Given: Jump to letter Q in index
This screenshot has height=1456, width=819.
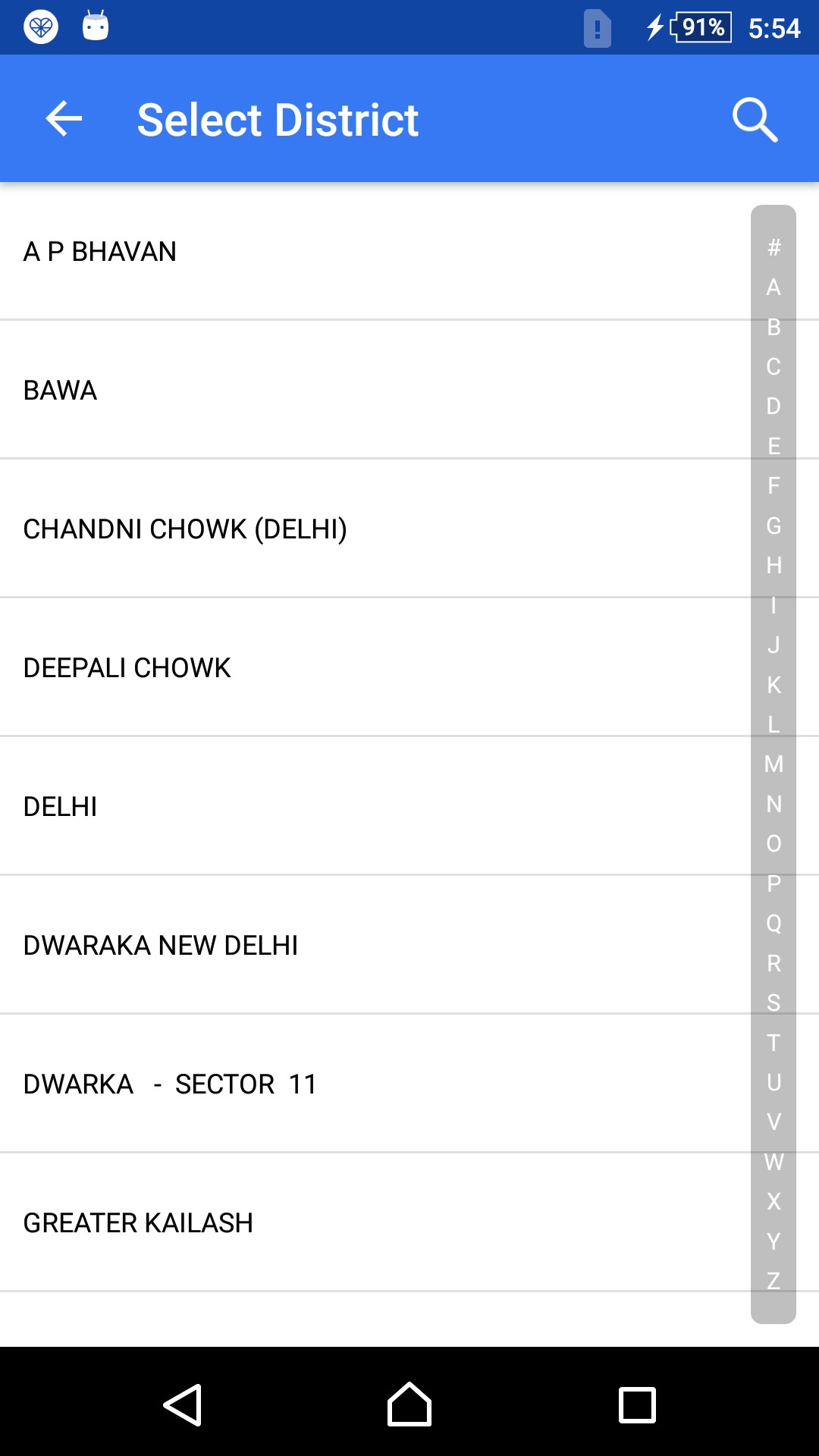Looking at the screenshot, I should 773,923.
